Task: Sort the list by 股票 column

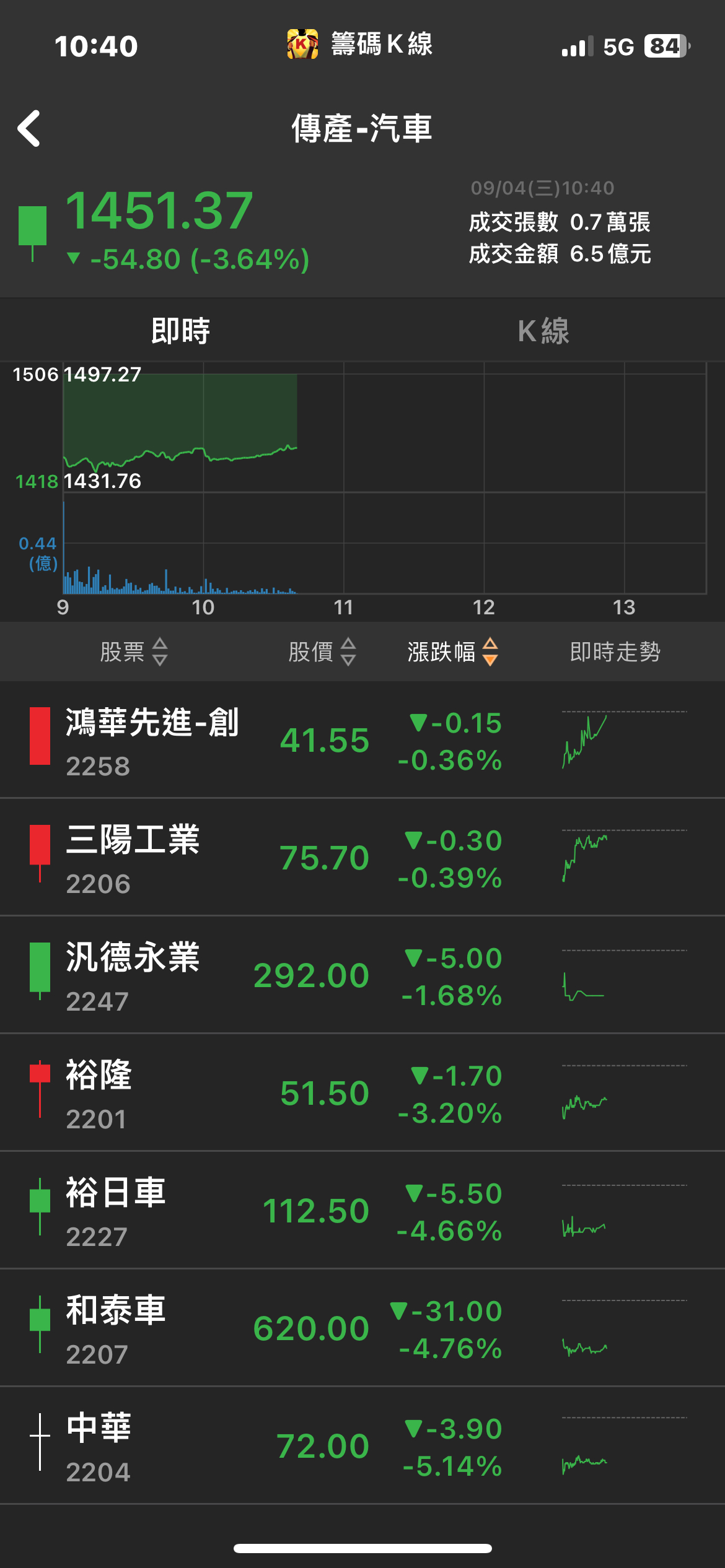Action: pos(134,652)
